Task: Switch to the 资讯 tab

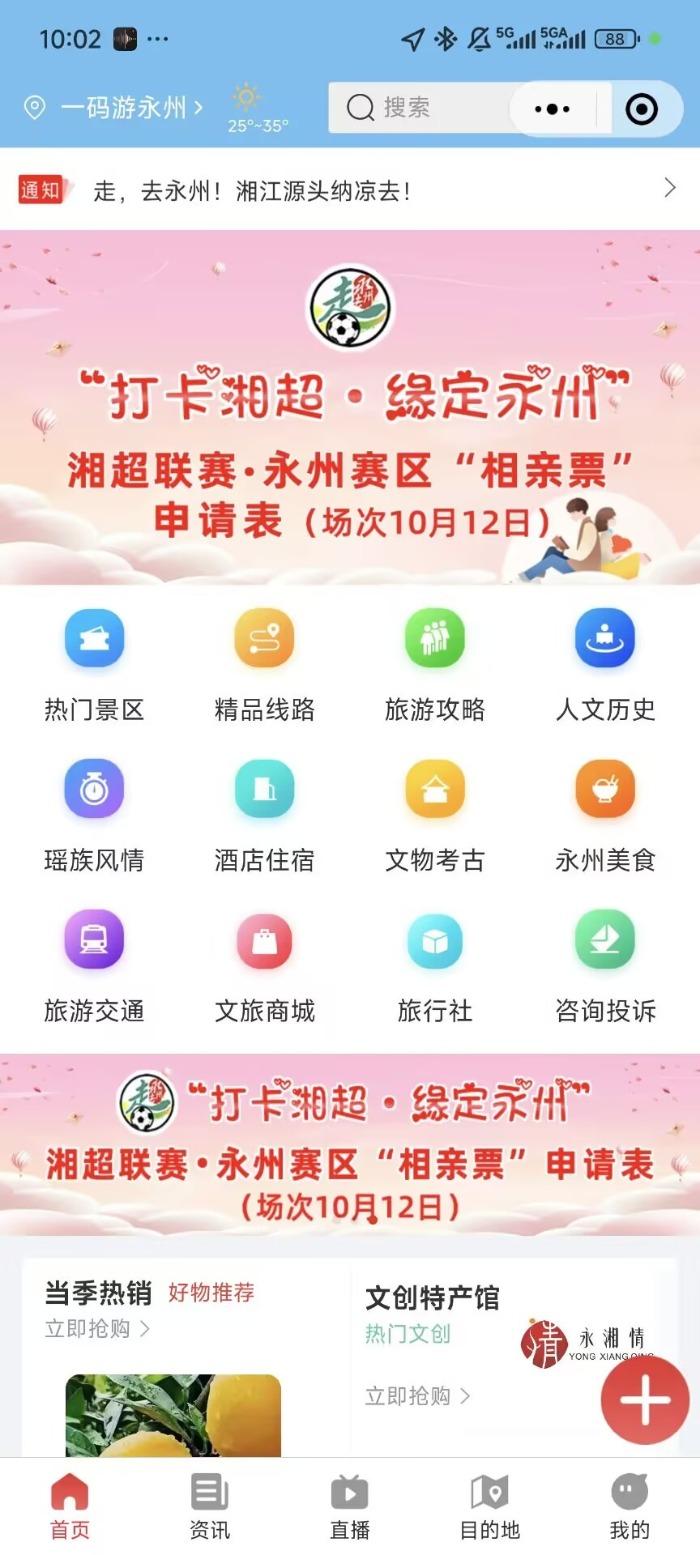Action: tap(210, 1507)
